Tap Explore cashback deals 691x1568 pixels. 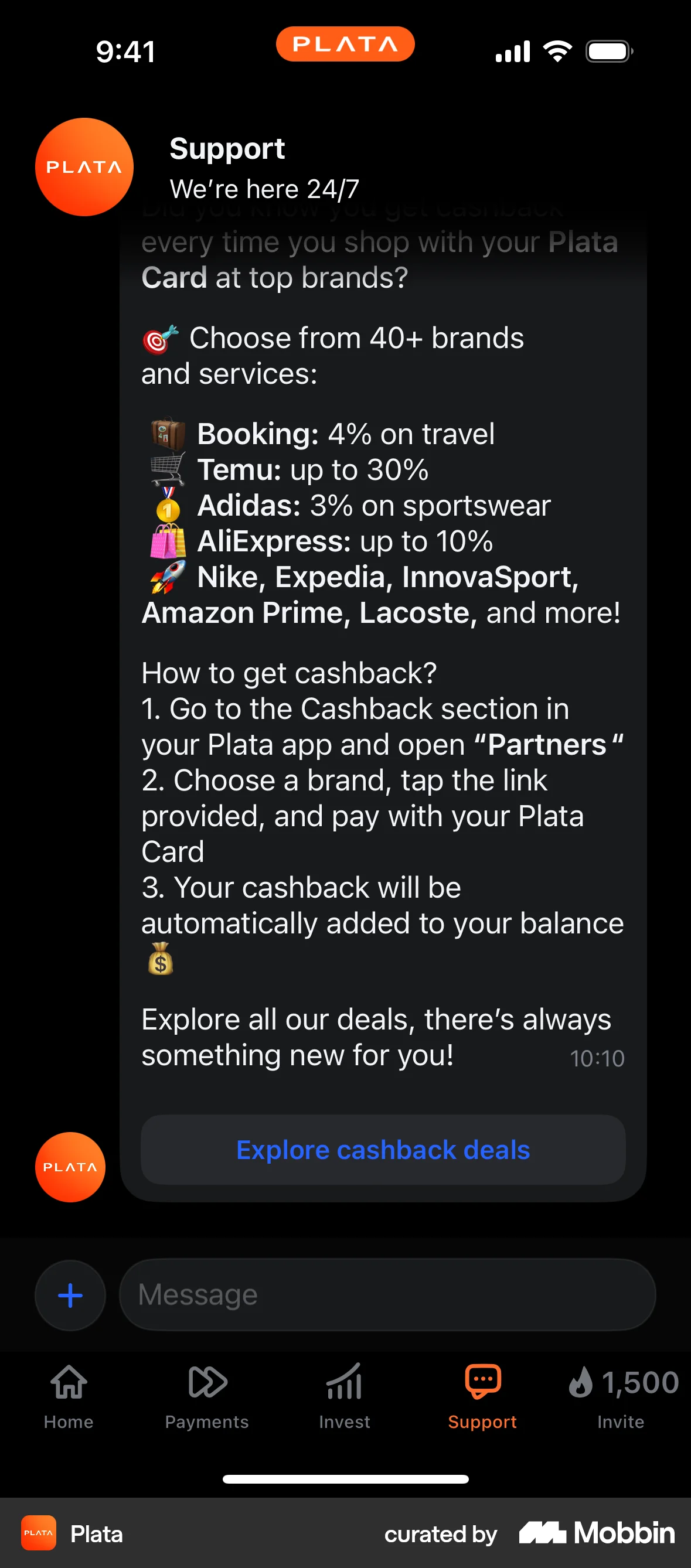pyautogui.click(x=383, y=1149)
